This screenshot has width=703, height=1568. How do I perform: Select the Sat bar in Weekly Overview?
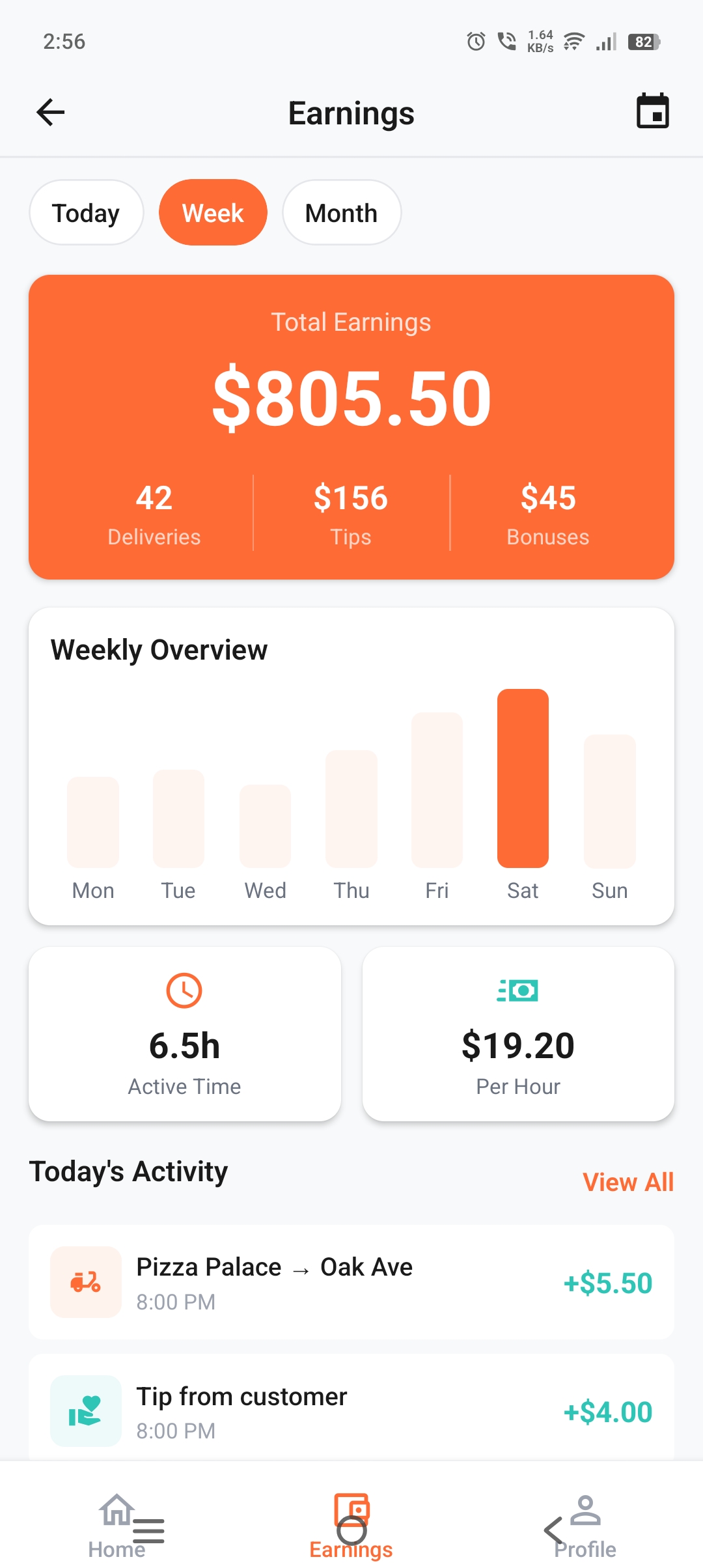tap(523, 779)
